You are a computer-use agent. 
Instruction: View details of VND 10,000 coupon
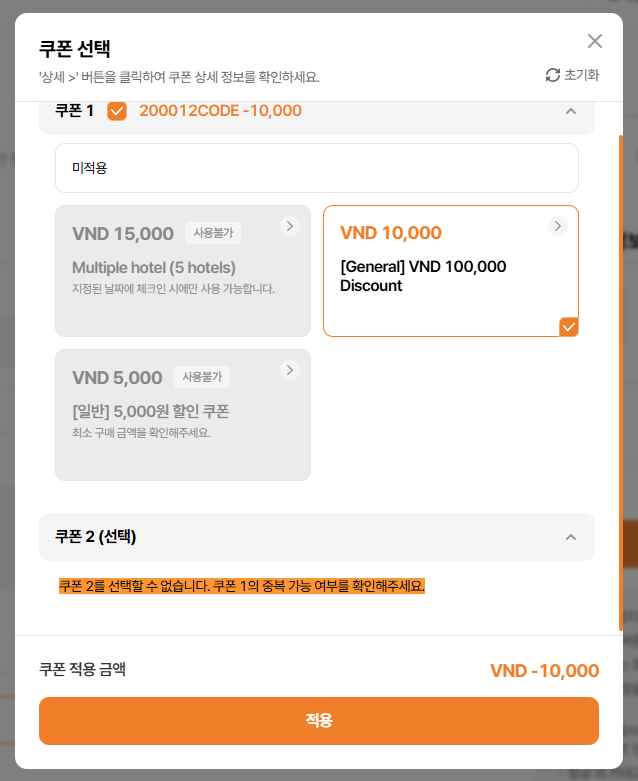558,226
